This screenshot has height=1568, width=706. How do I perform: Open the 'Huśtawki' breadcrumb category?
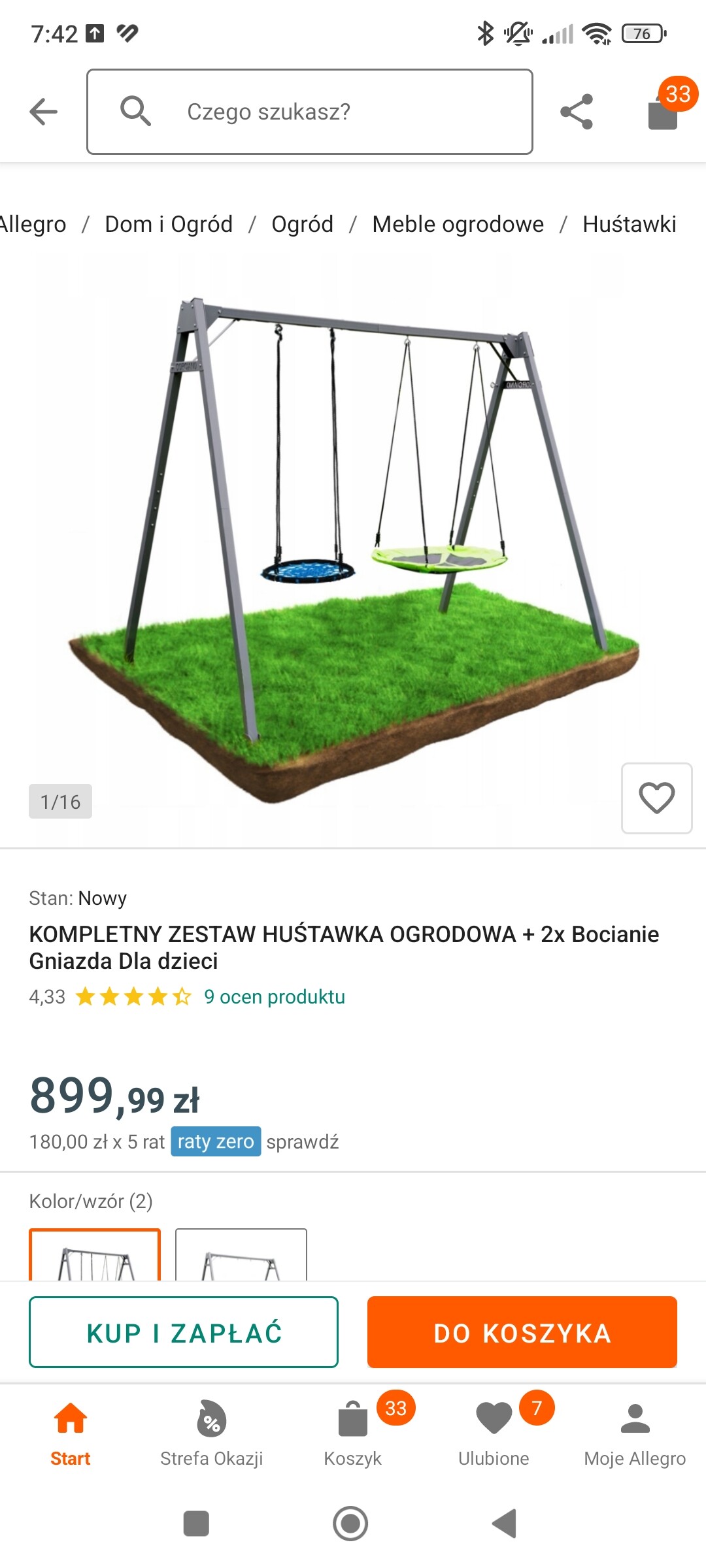click(x=629, y=224)
